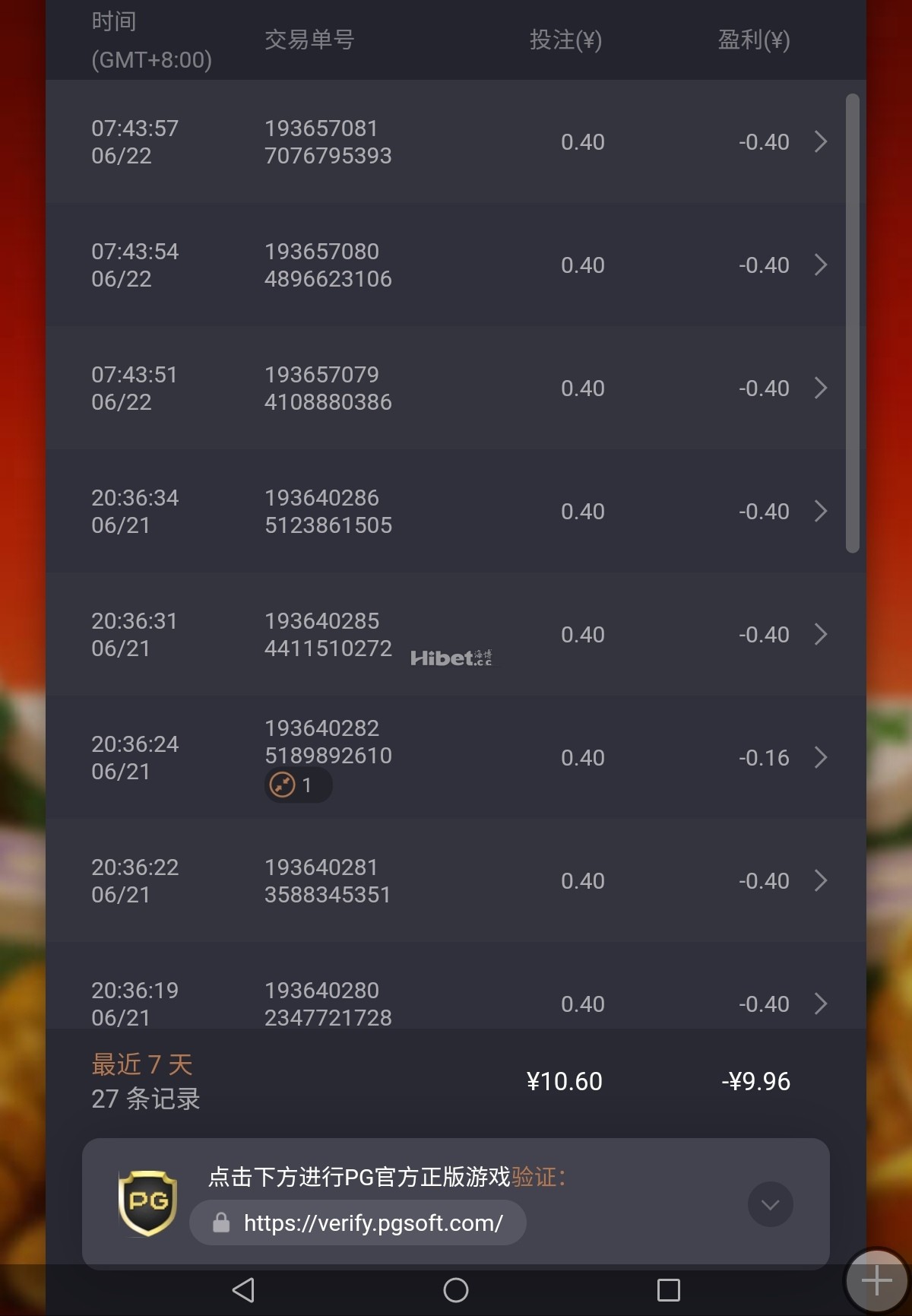Open the record ending in 4108880386
The image size is (912, 1316).
820,388
